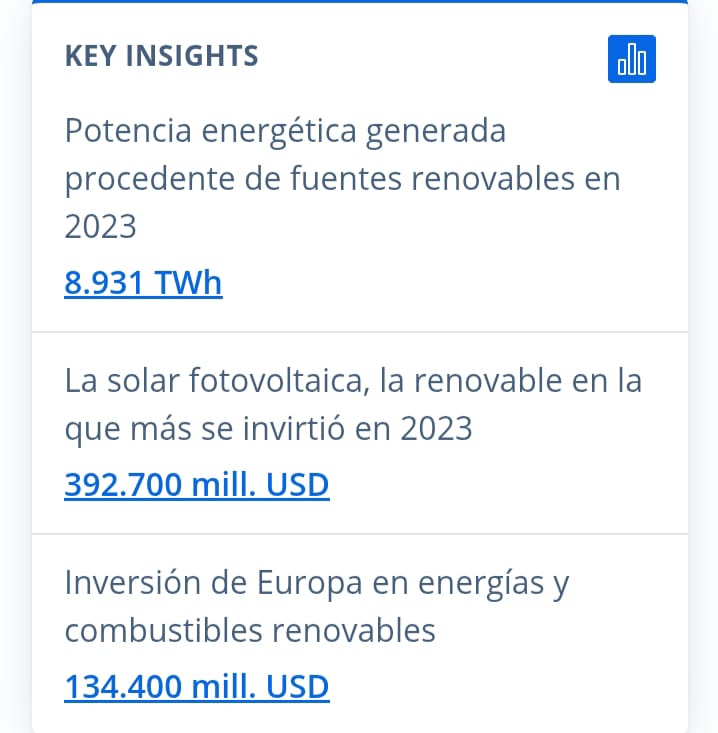
Task: Open the 392.700 mill. USD link
Action: coord(196,486)
